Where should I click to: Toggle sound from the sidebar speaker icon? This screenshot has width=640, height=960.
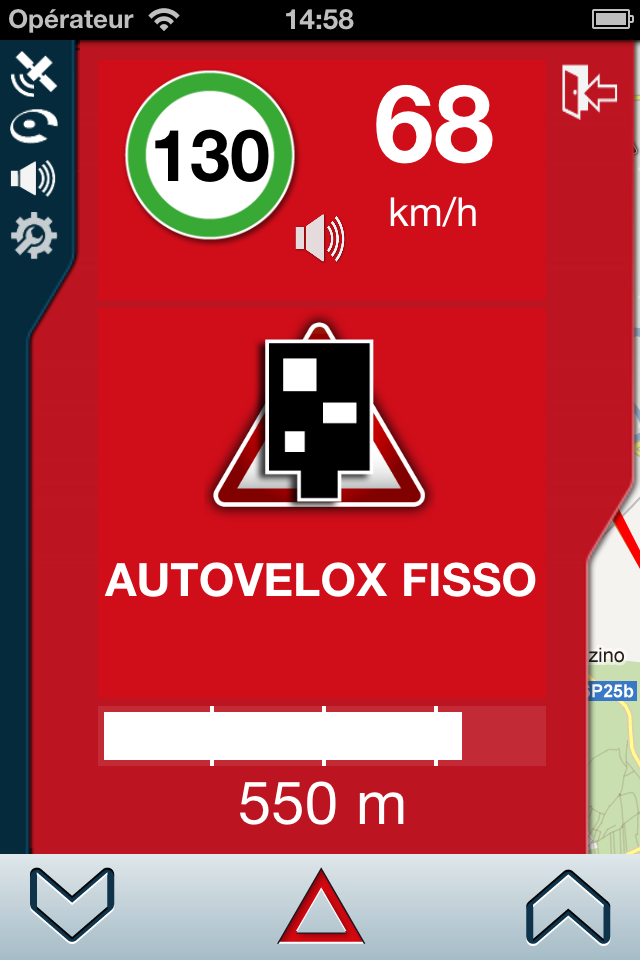pyautogui.click(x=33, y=180)
